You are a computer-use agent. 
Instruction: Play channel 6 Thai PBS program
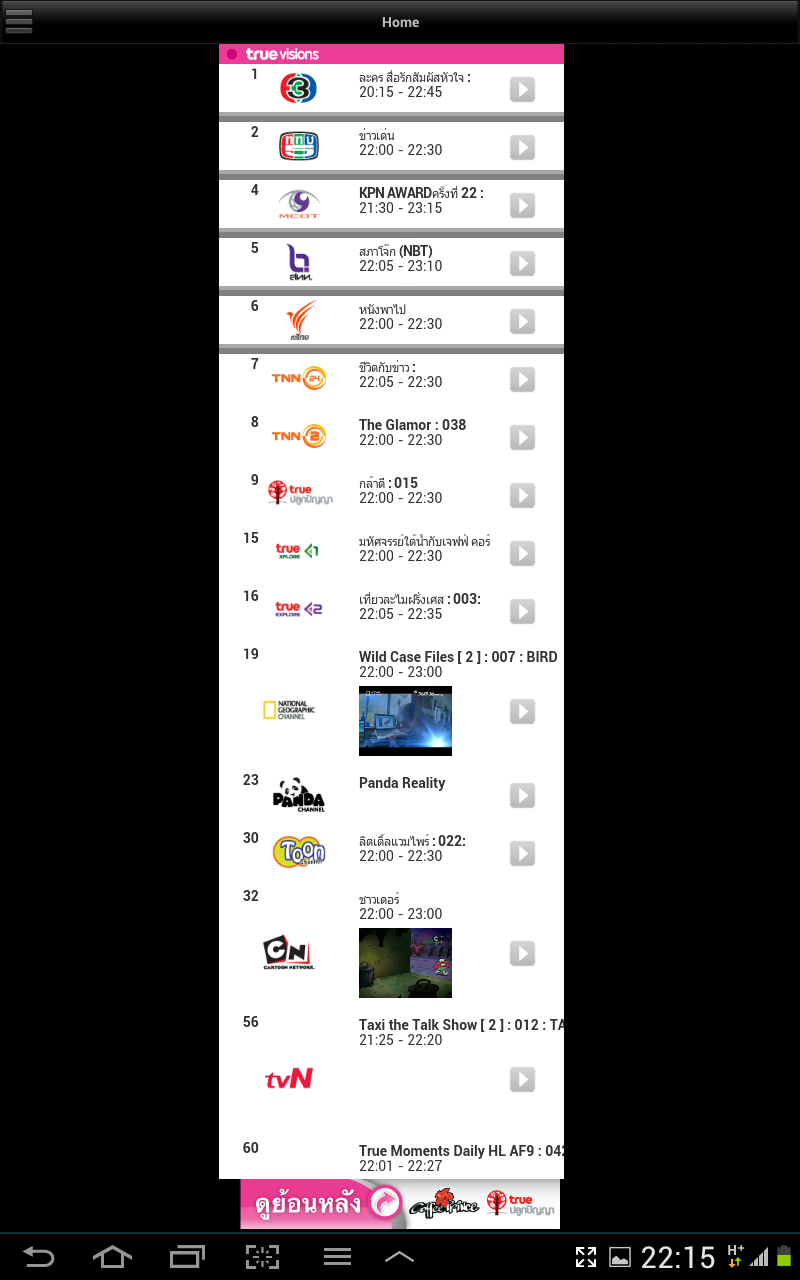click(x=522, y=322)
